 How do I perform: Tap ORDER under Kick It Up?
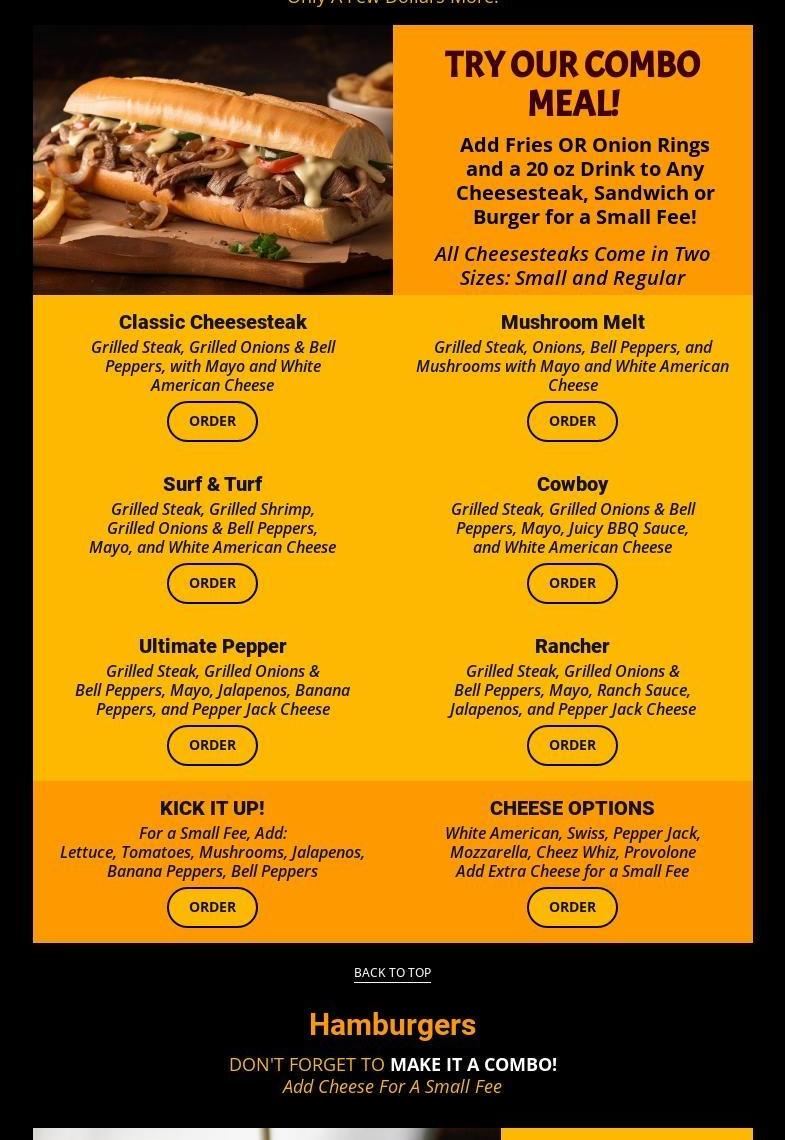(212, 907)
